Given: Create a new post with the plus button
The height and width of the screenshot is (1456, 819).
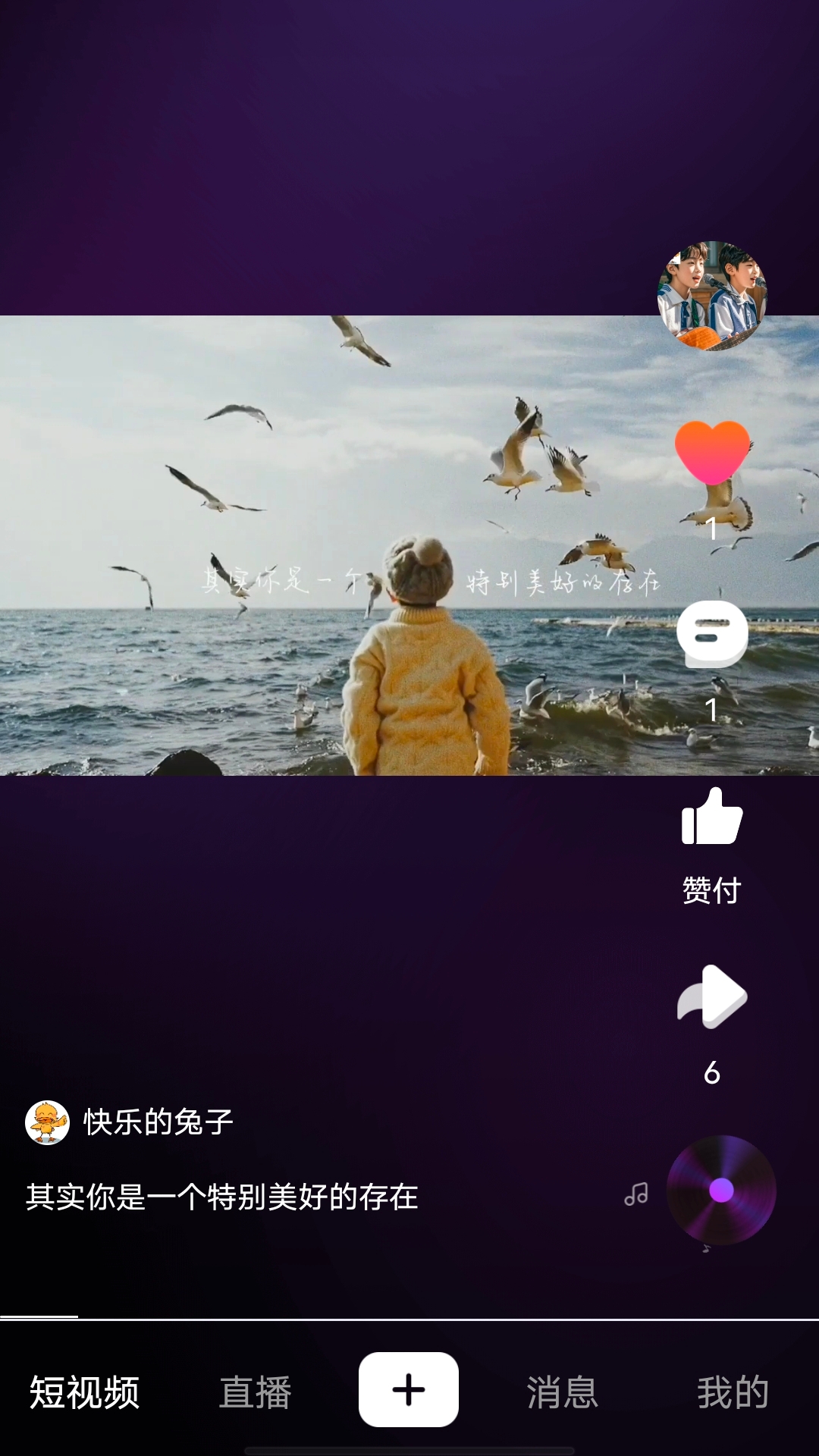Looking at the screenshot, I should click(409, 1389).
